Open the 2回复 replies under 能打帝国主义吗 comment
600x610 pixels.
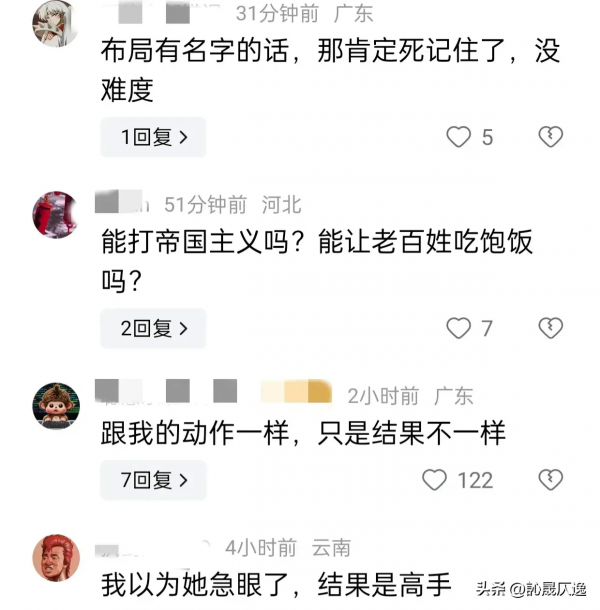[x=153, y=328]
